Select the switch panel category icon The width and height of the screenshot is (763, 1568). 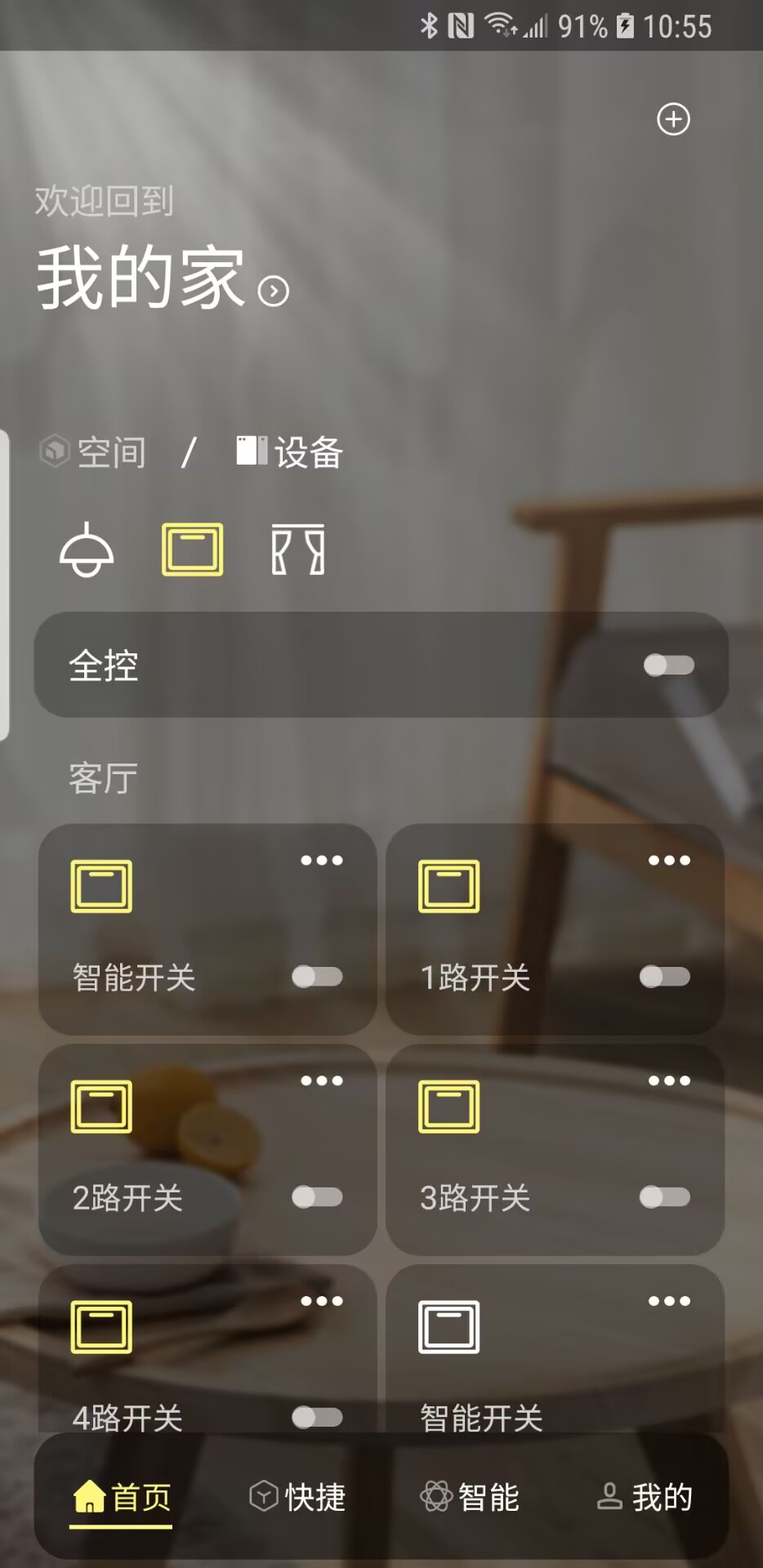192,550
